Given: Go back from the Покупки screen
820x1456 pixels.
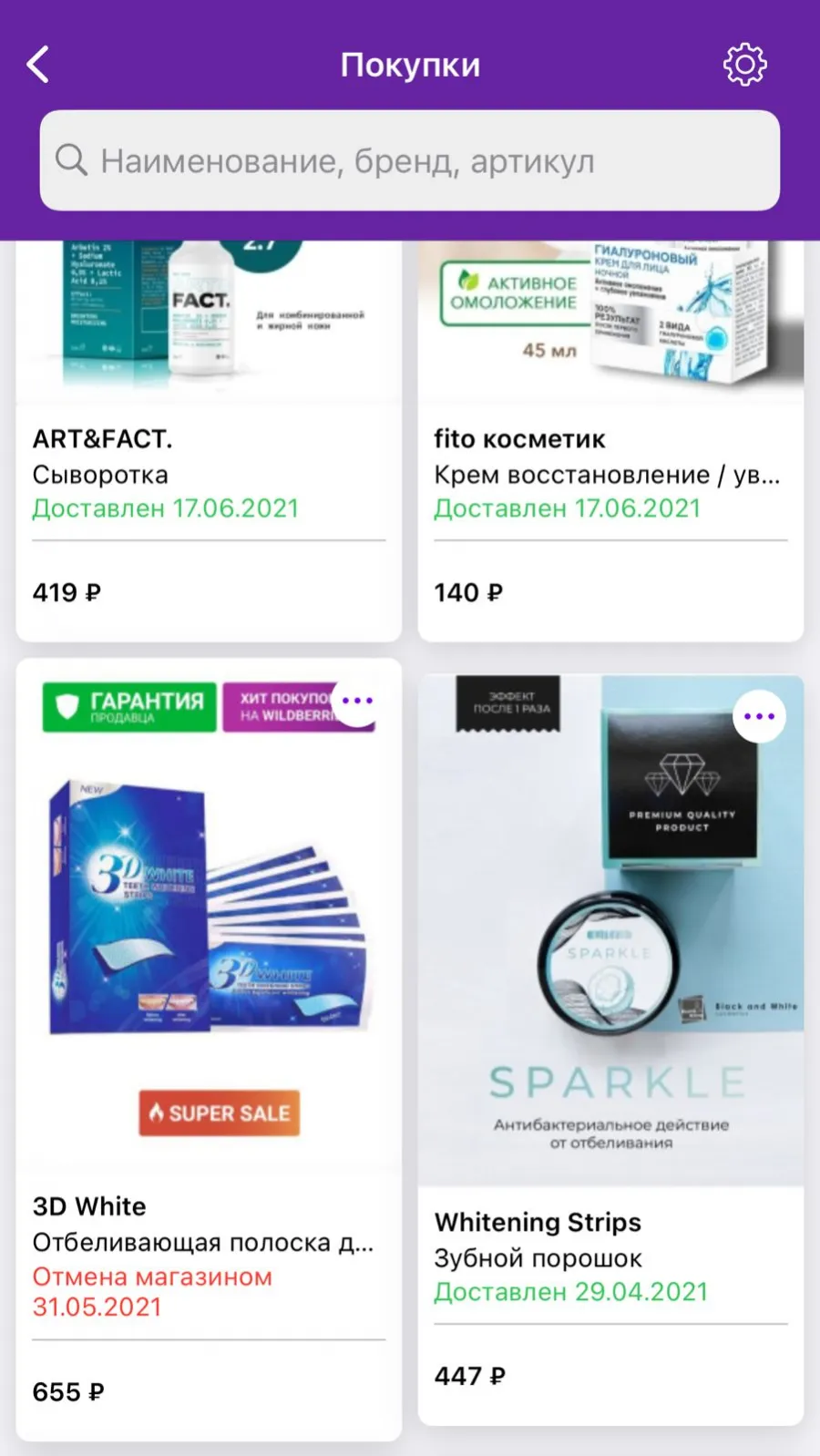Looking at the screenshot, I should tap(37, 65).
